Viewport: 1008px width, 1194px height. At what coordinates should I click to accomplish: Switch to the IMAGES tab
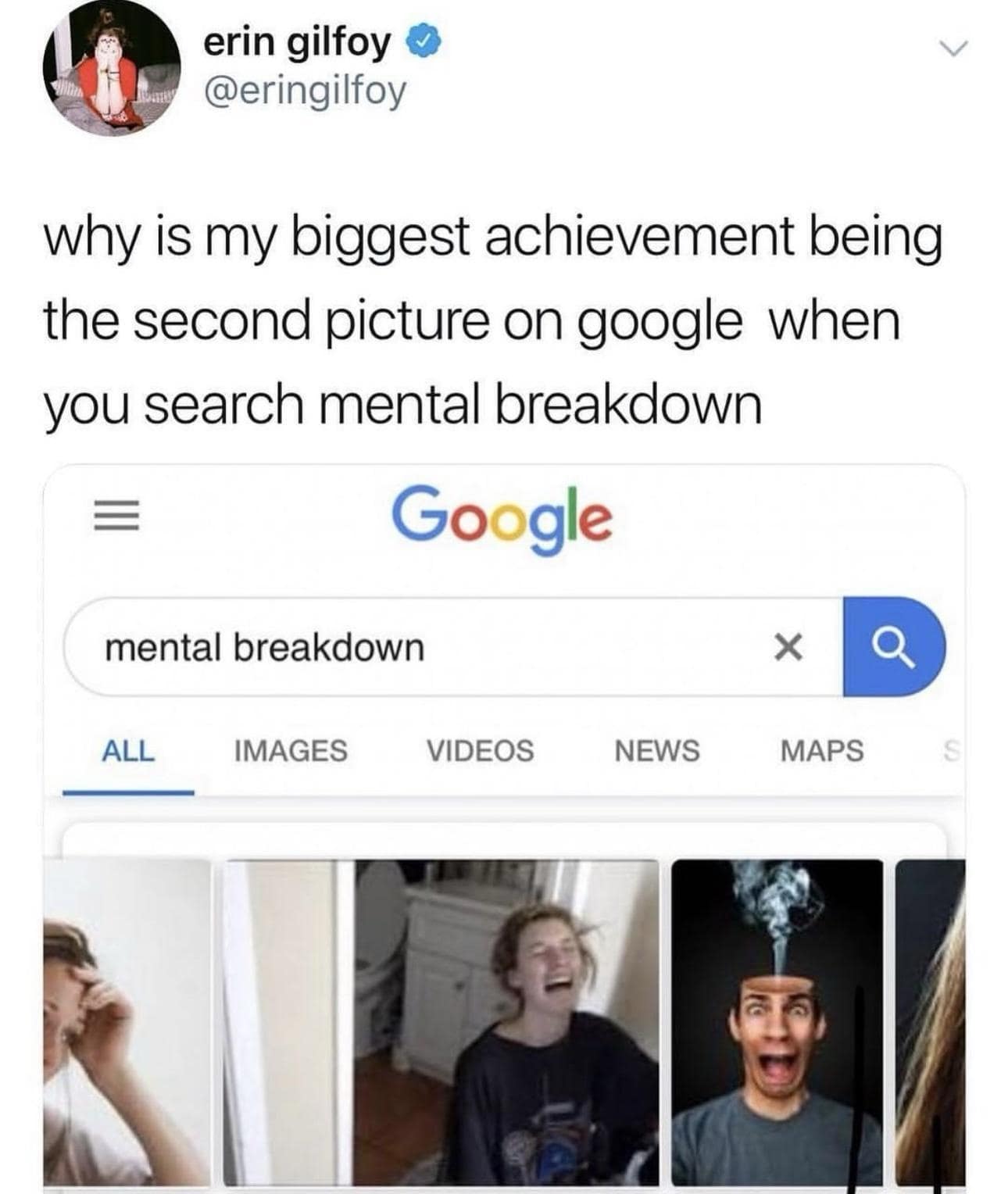click(x=289, y=752)
